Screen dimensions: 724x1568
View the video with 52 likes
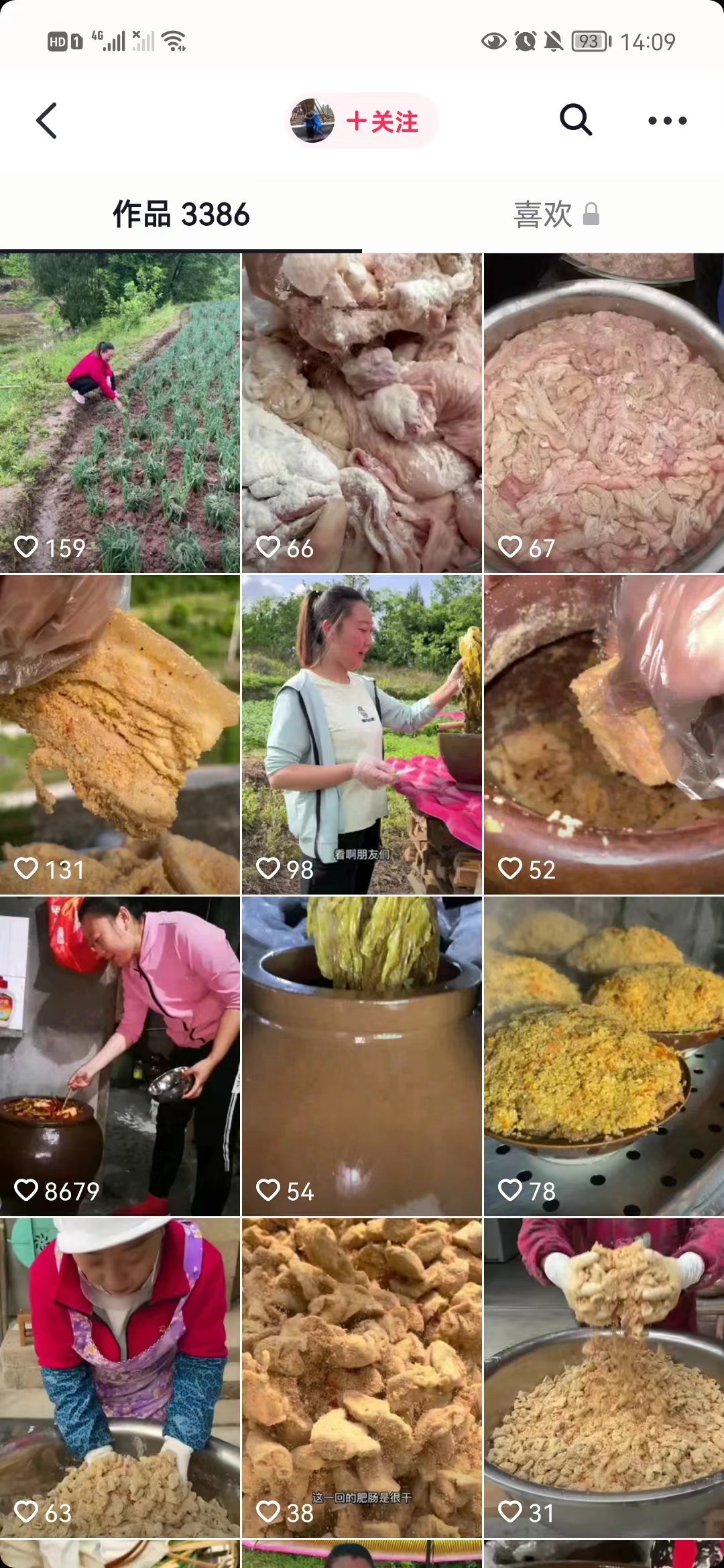(x=604, y=734)
